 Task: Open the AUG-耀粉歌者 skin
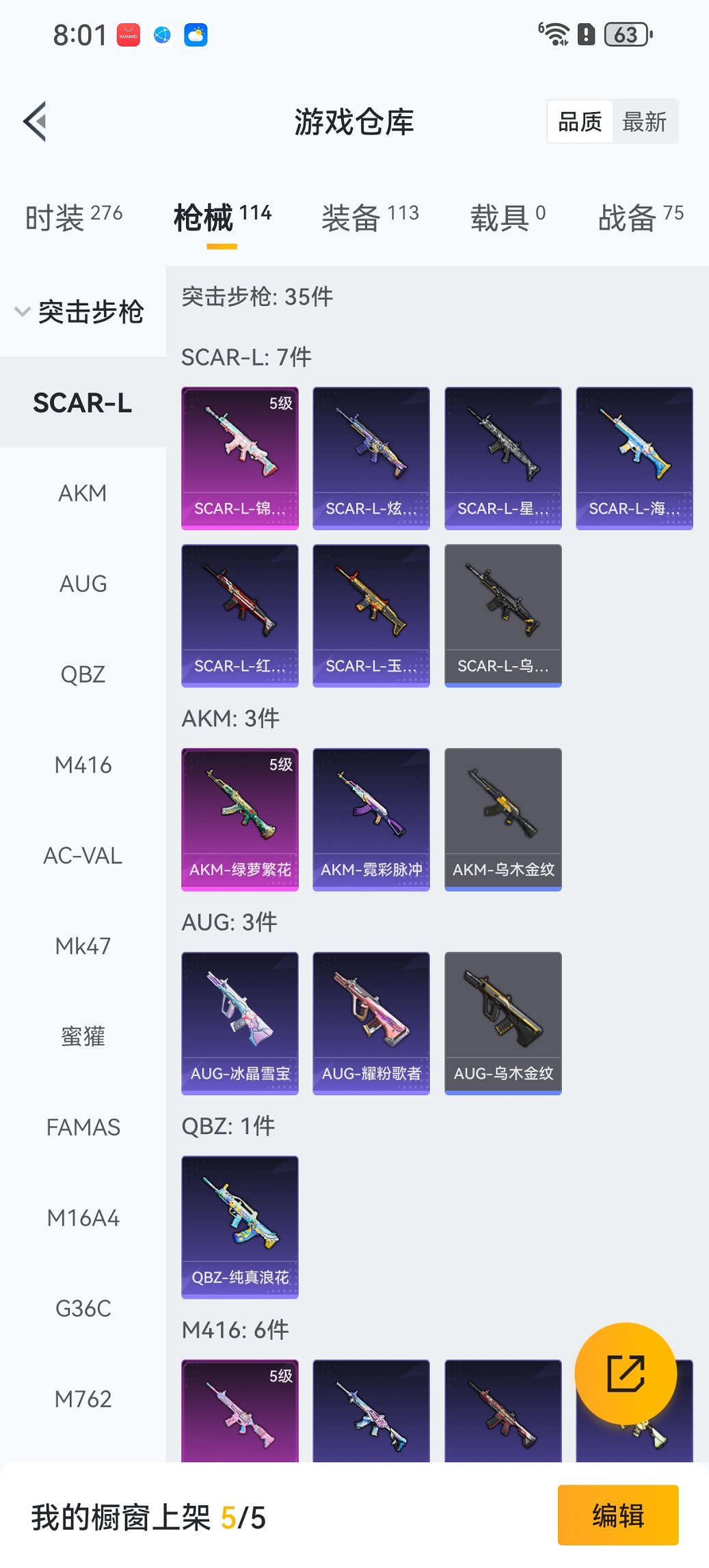tap(371, 1022)
